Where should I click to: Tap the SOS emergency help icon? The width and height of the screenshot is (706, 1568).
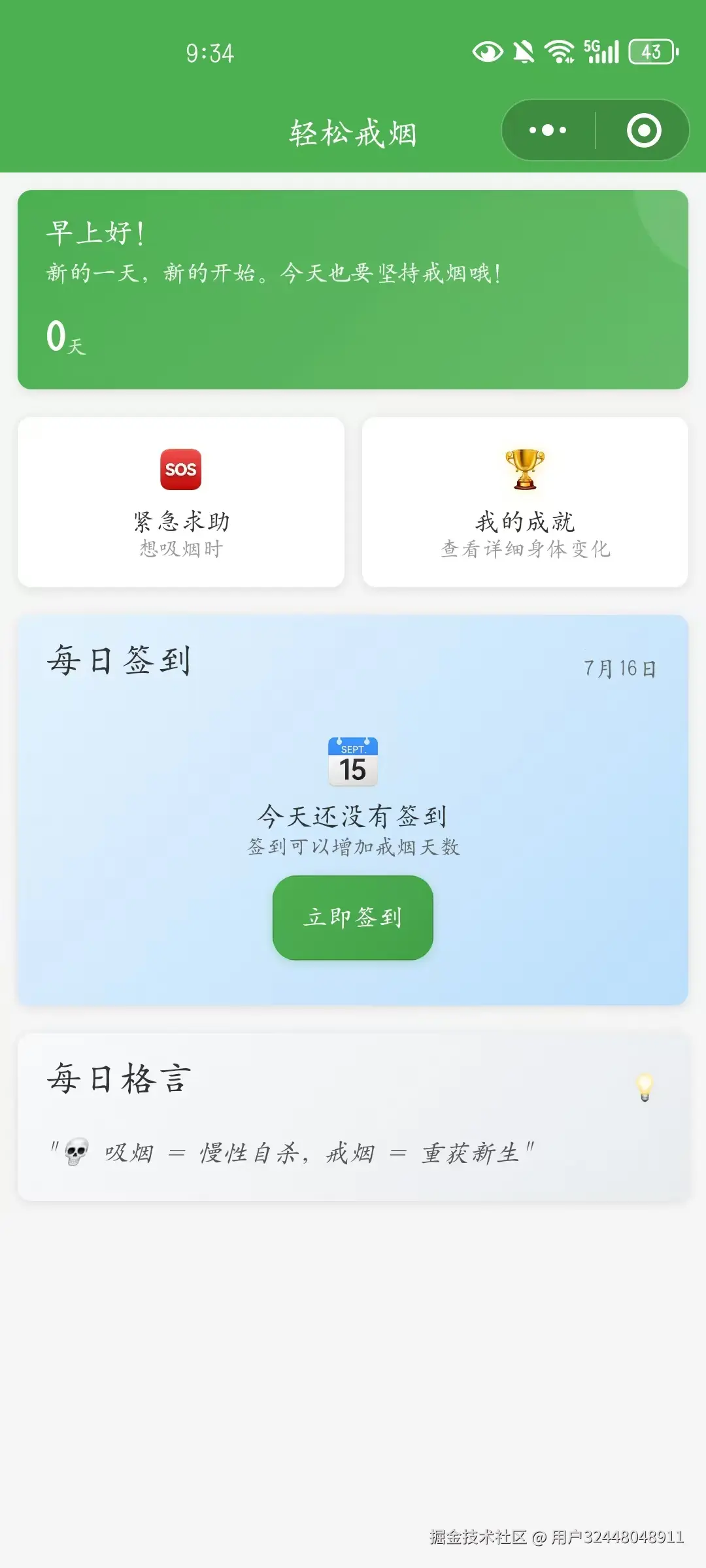point(181,468)
